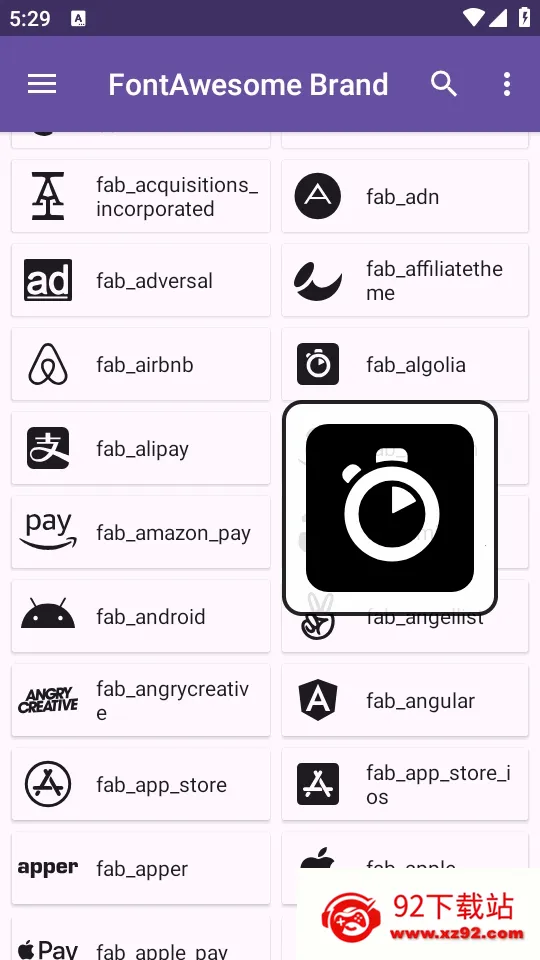The width and height of the screenshot is (540, 960).
Task: Open the fab_angrycreative icon card
Action: [141, 700]
